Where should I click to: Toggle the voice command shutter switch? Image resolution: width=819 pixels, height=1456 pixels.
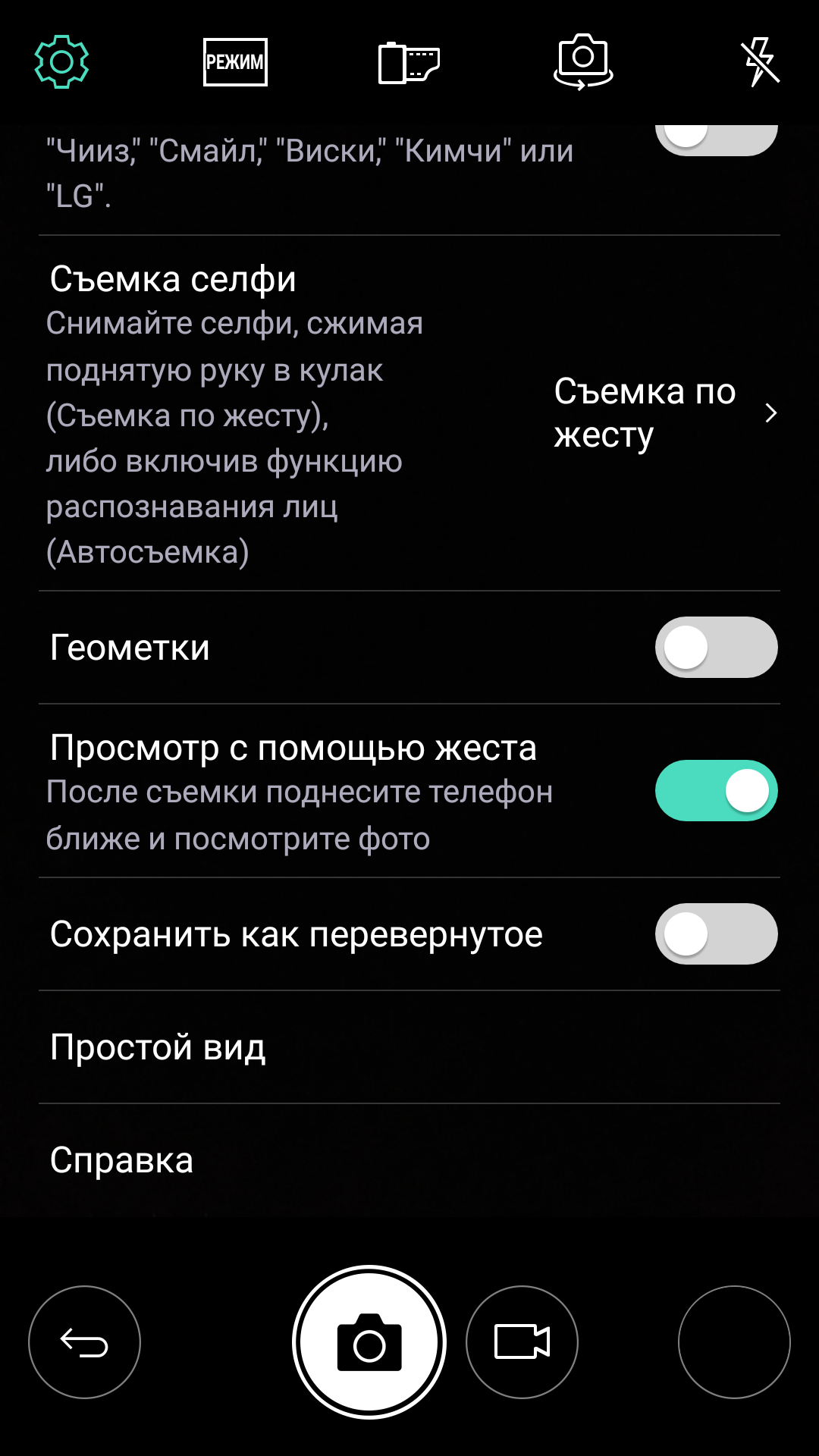(716, 138)
